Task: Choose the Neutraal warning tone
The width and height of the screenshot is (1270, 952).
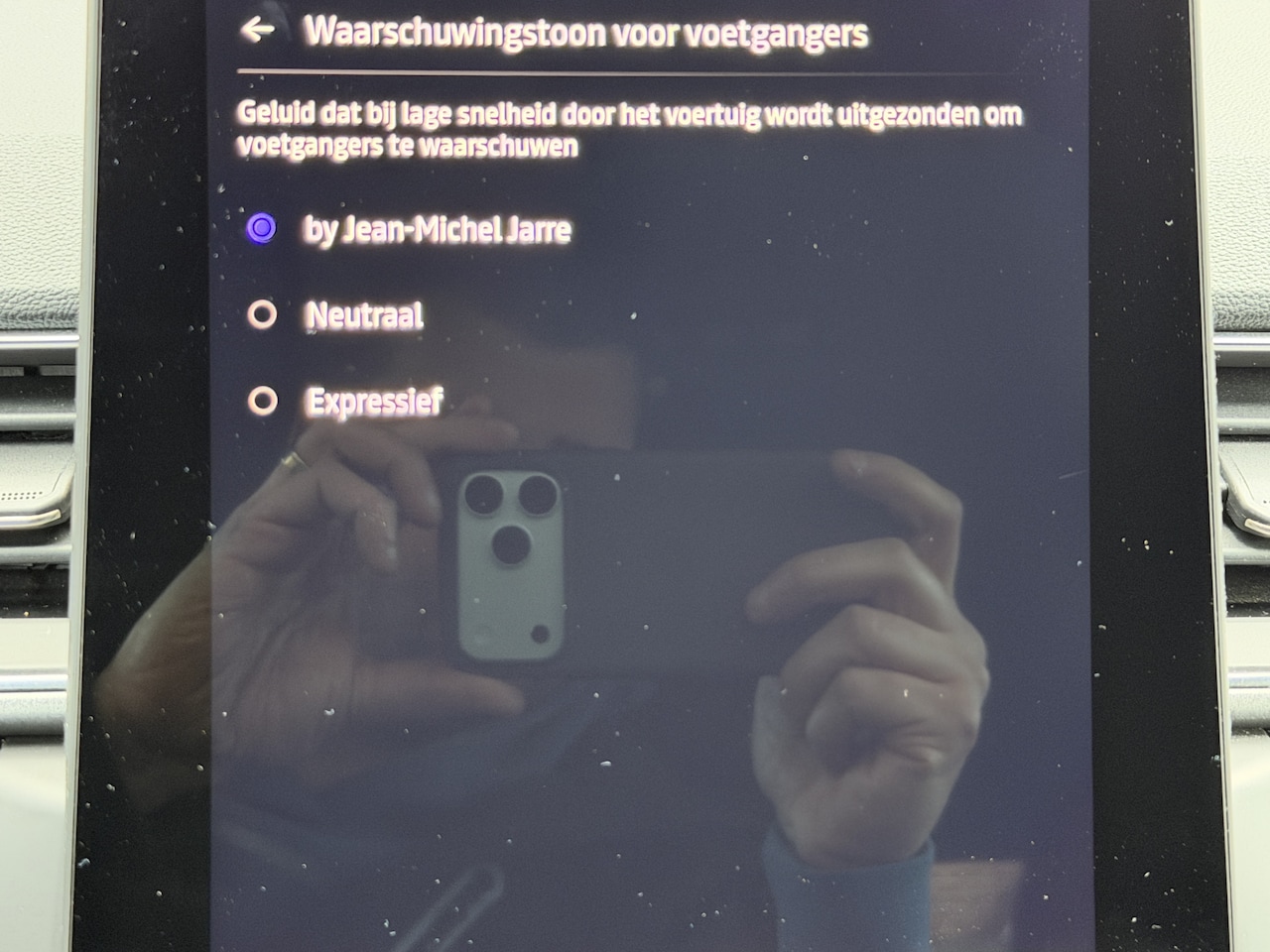Action: tap(262, 315)
